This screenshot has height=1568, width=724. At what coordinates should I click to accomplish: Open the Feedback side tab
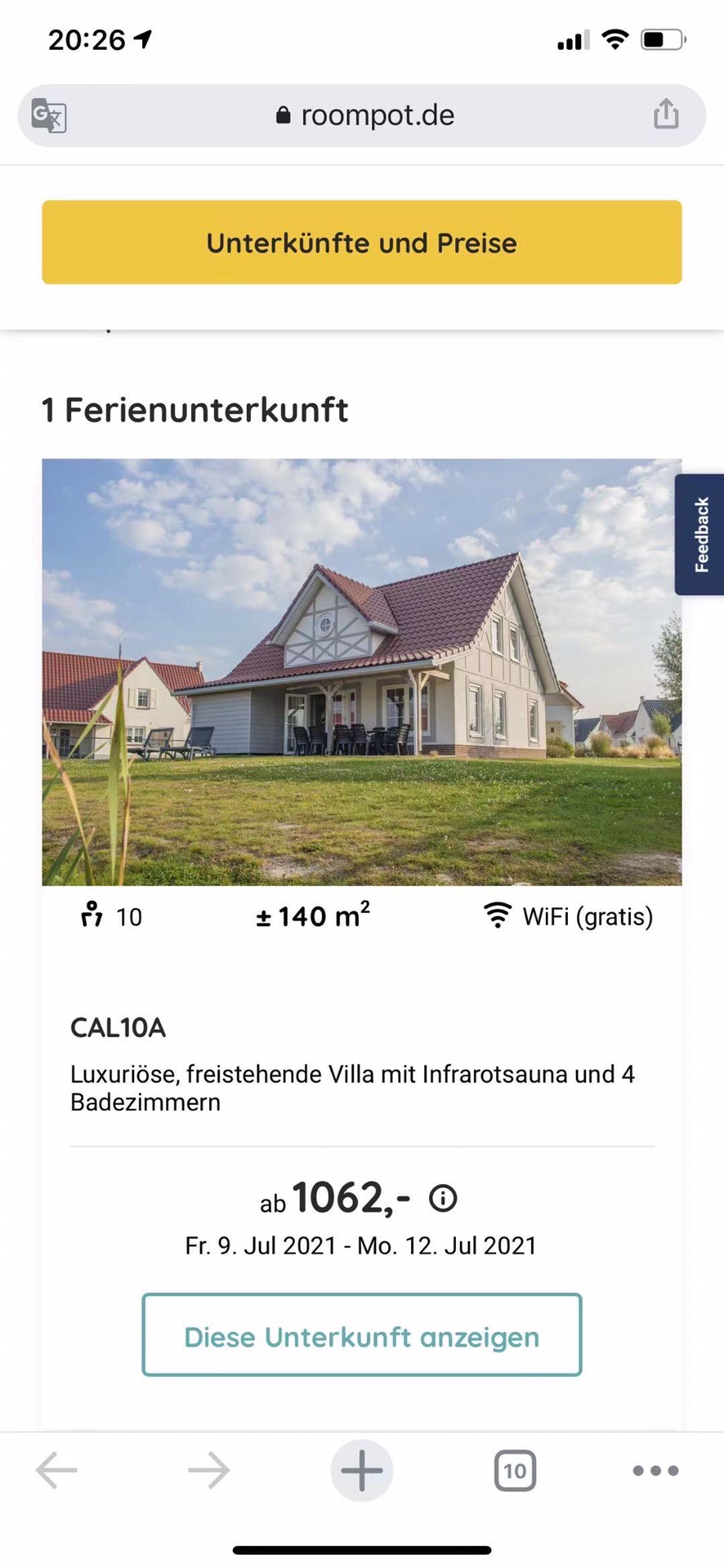[x=700, y=534]
